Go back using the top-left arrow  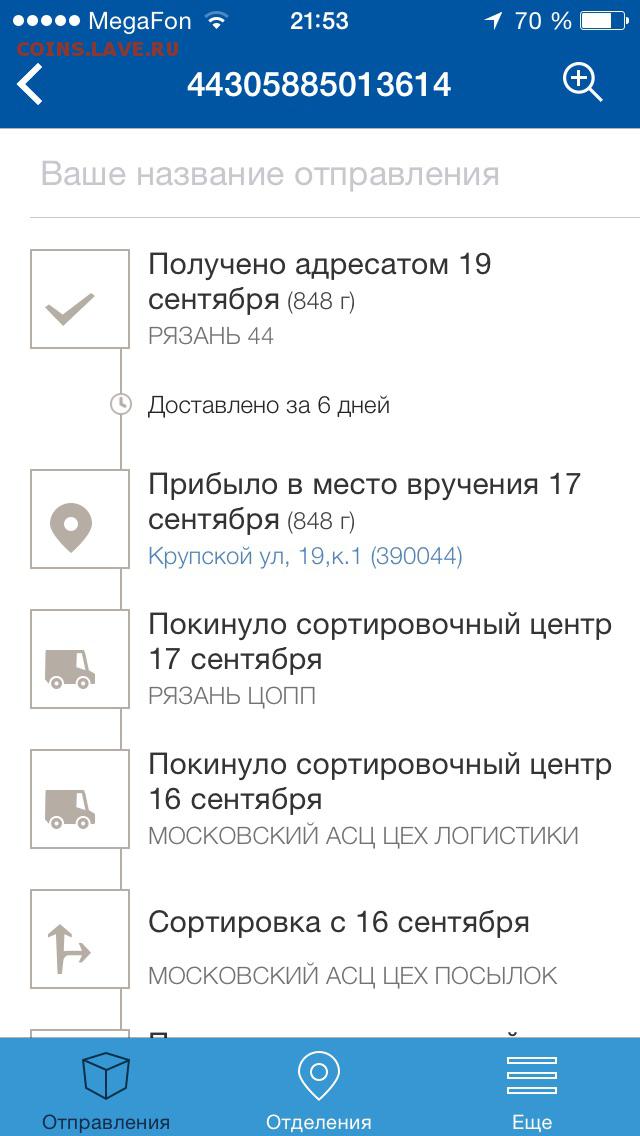pyautogui.click(x=30, y=84)
